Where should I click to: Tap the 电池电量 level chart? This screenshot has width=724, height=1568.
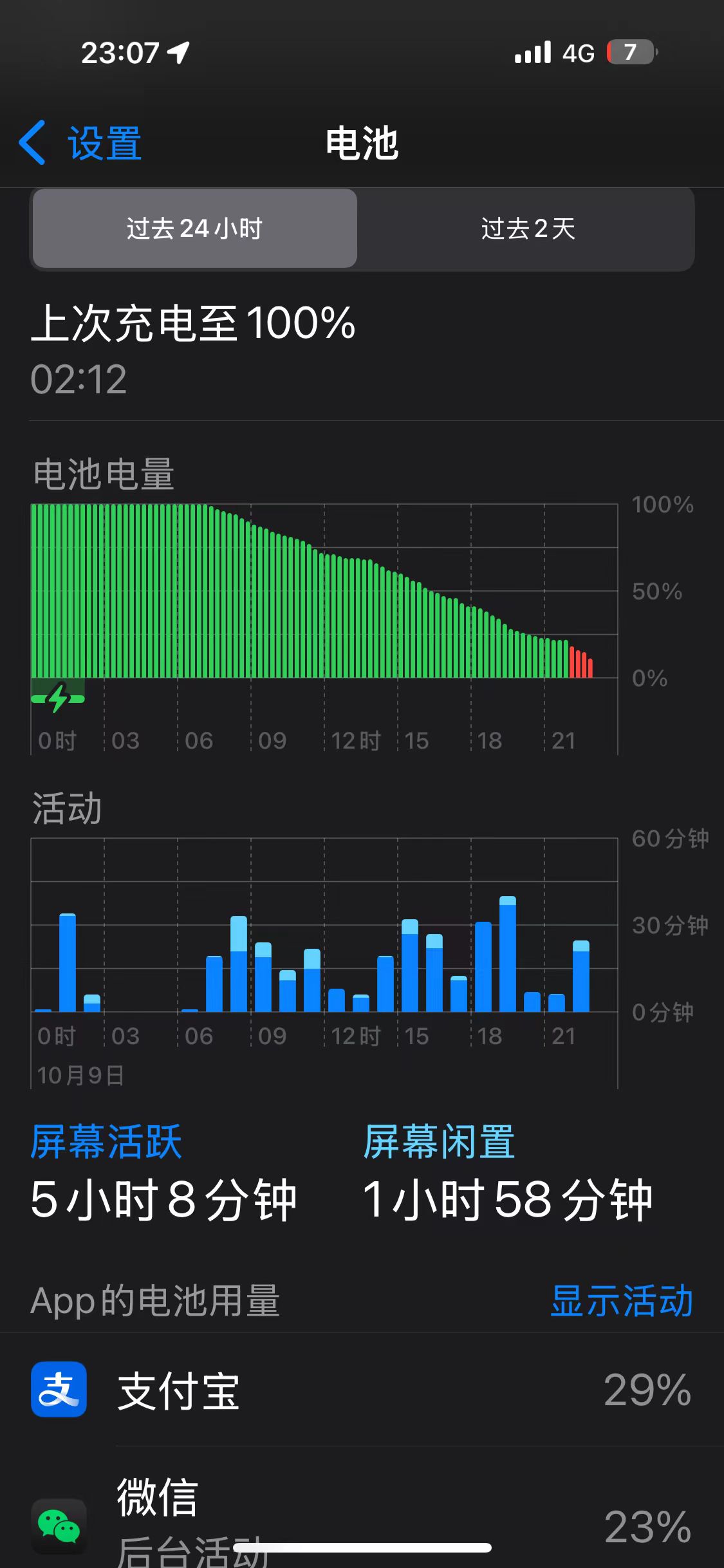324,592
